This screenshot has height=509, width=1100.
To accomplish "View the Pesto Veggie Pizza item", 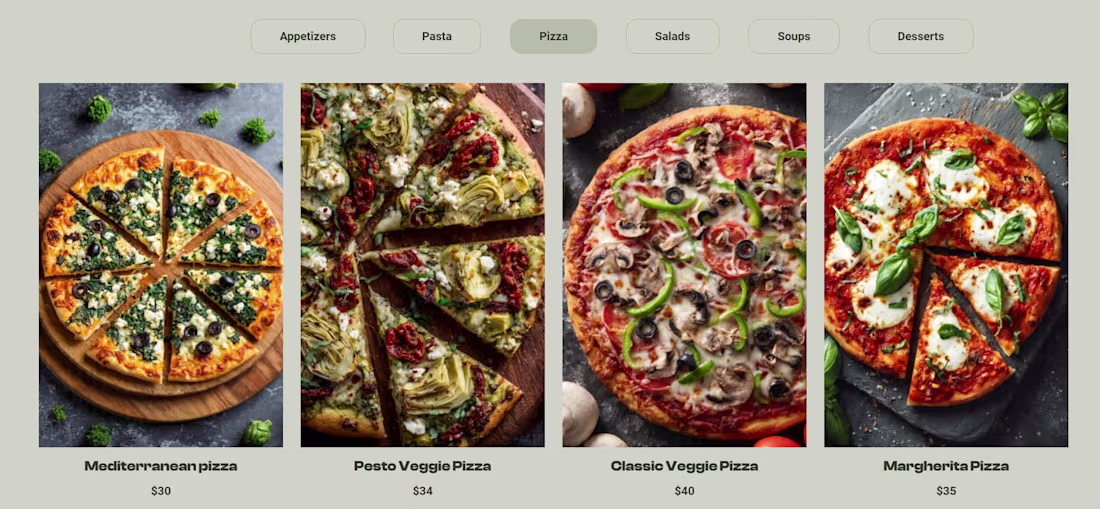I will (x=422, y=265).
